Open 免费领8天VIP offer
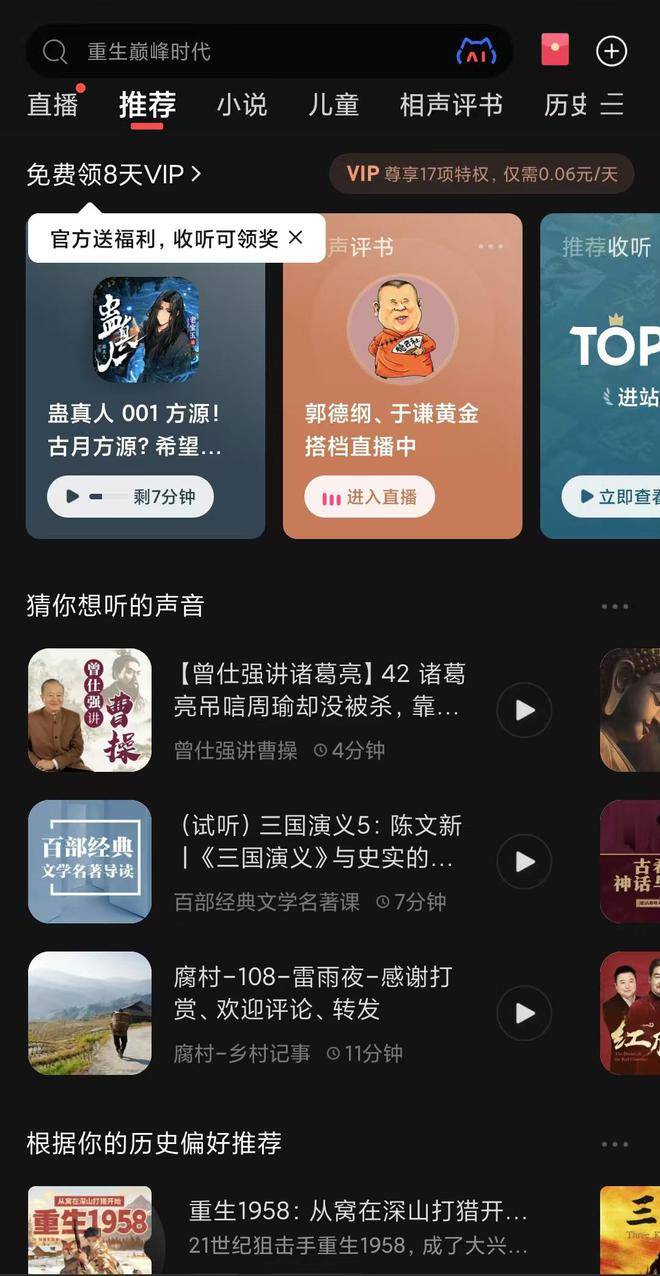Viewport: 660px width, 1276px height. tap(114, 175)
